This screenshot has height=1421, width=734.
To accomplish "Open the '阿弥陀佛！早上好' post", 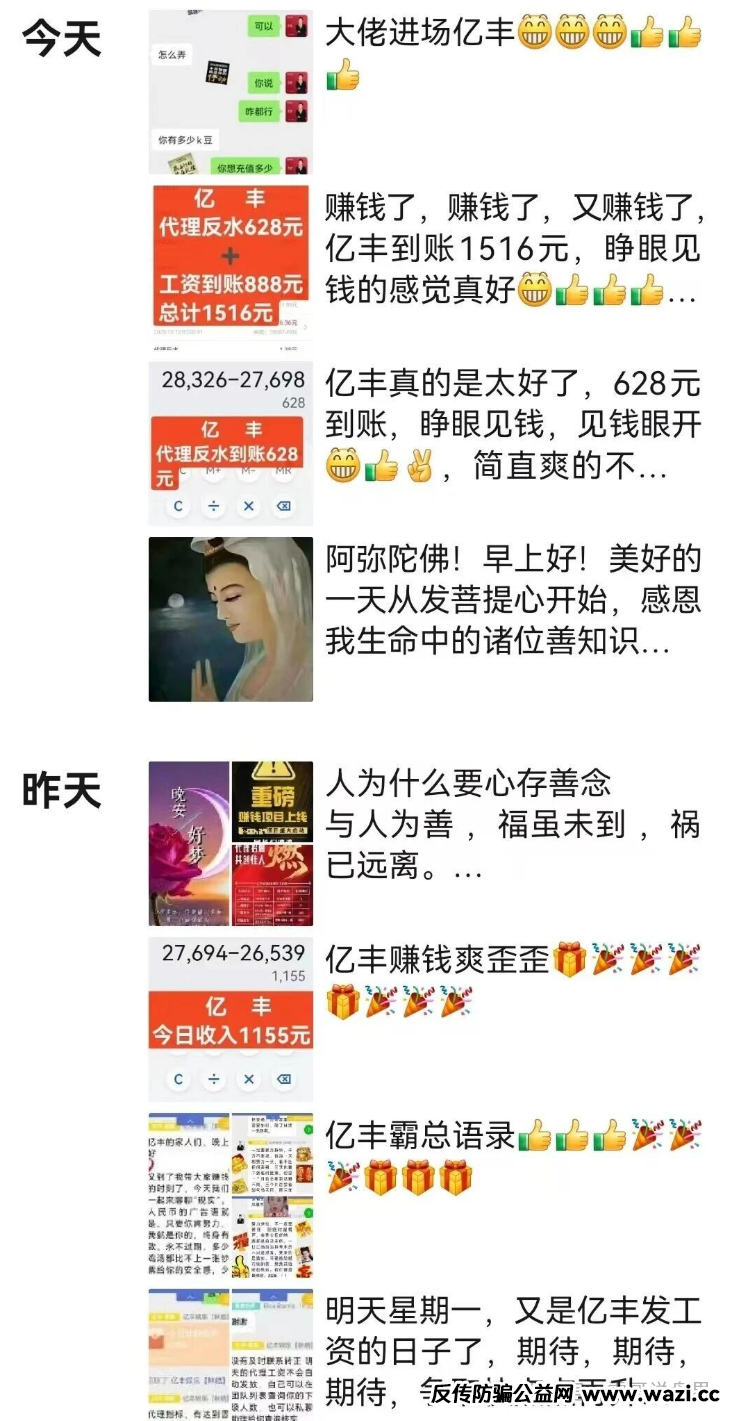I will tap(512, 600).
